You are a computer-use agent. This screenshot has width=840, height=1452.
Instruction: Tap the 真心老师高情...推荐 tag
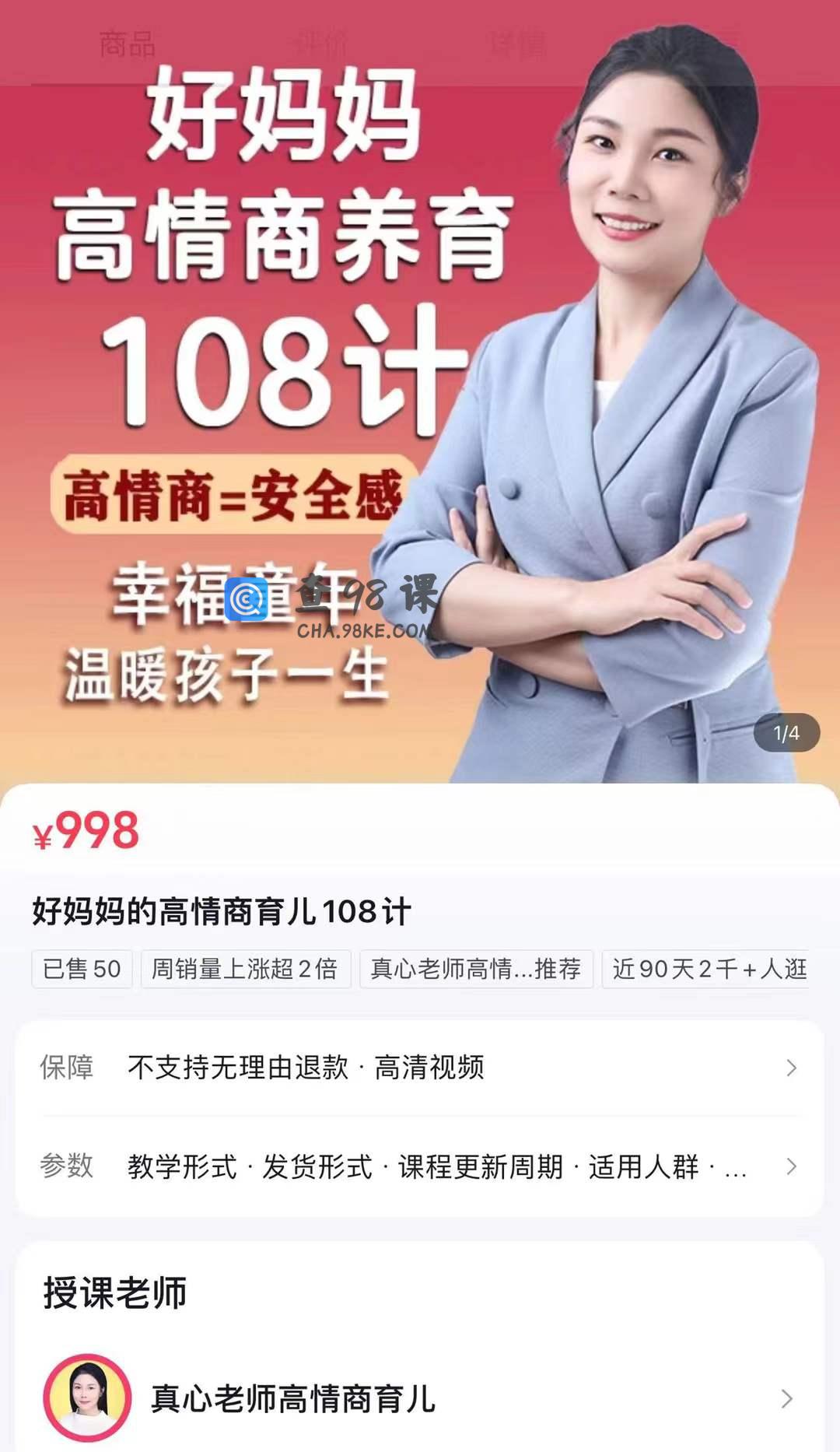coord(476,969)
